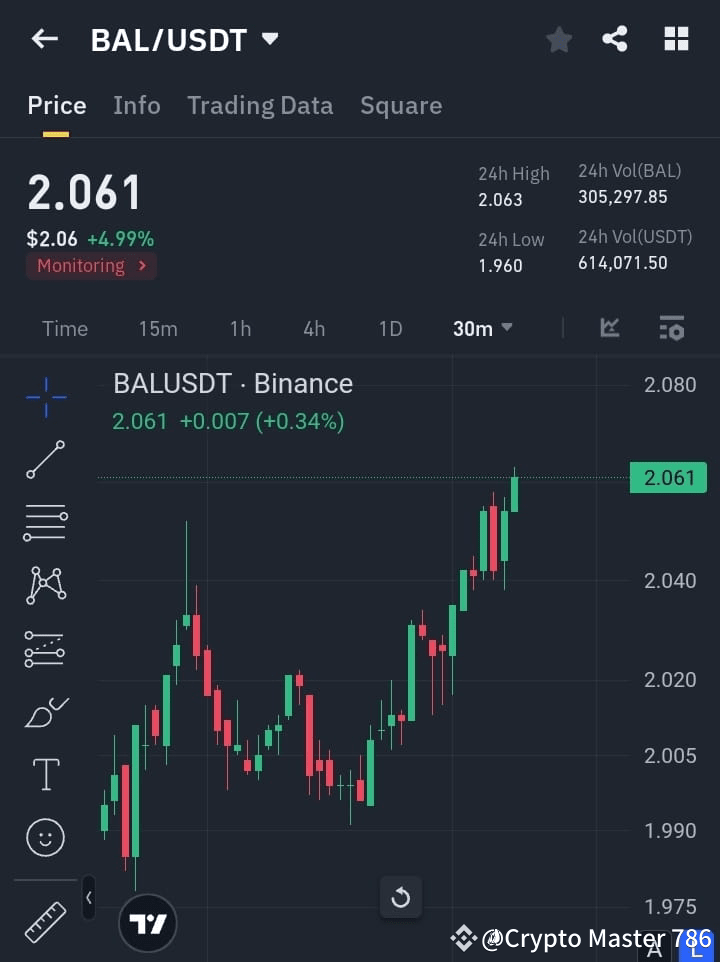The image size is (720, 962).
Task: Select the trend line drawing tool
Action: (45, 461)
